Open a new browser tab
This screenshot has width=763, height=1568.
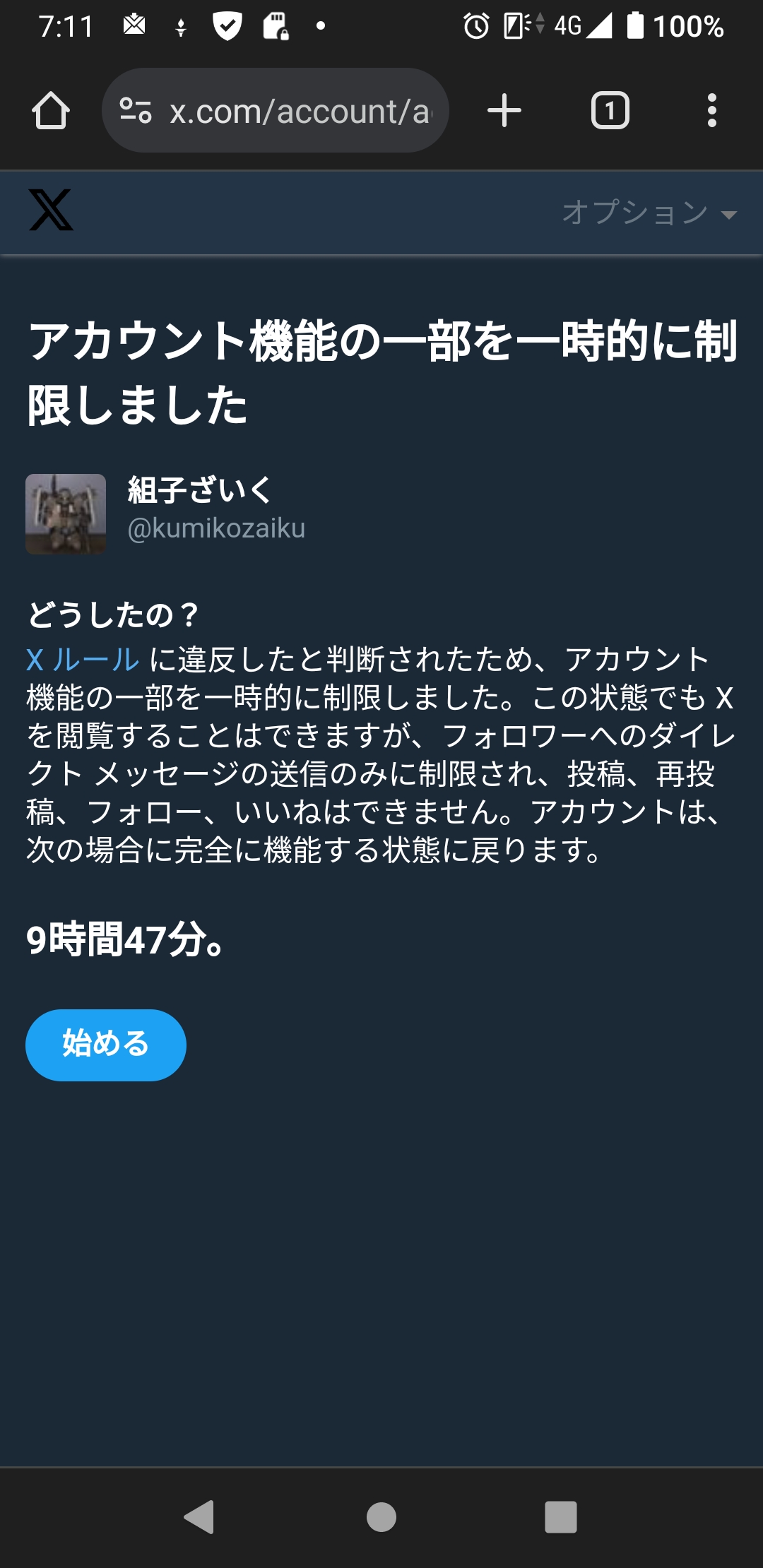point(504,111)
